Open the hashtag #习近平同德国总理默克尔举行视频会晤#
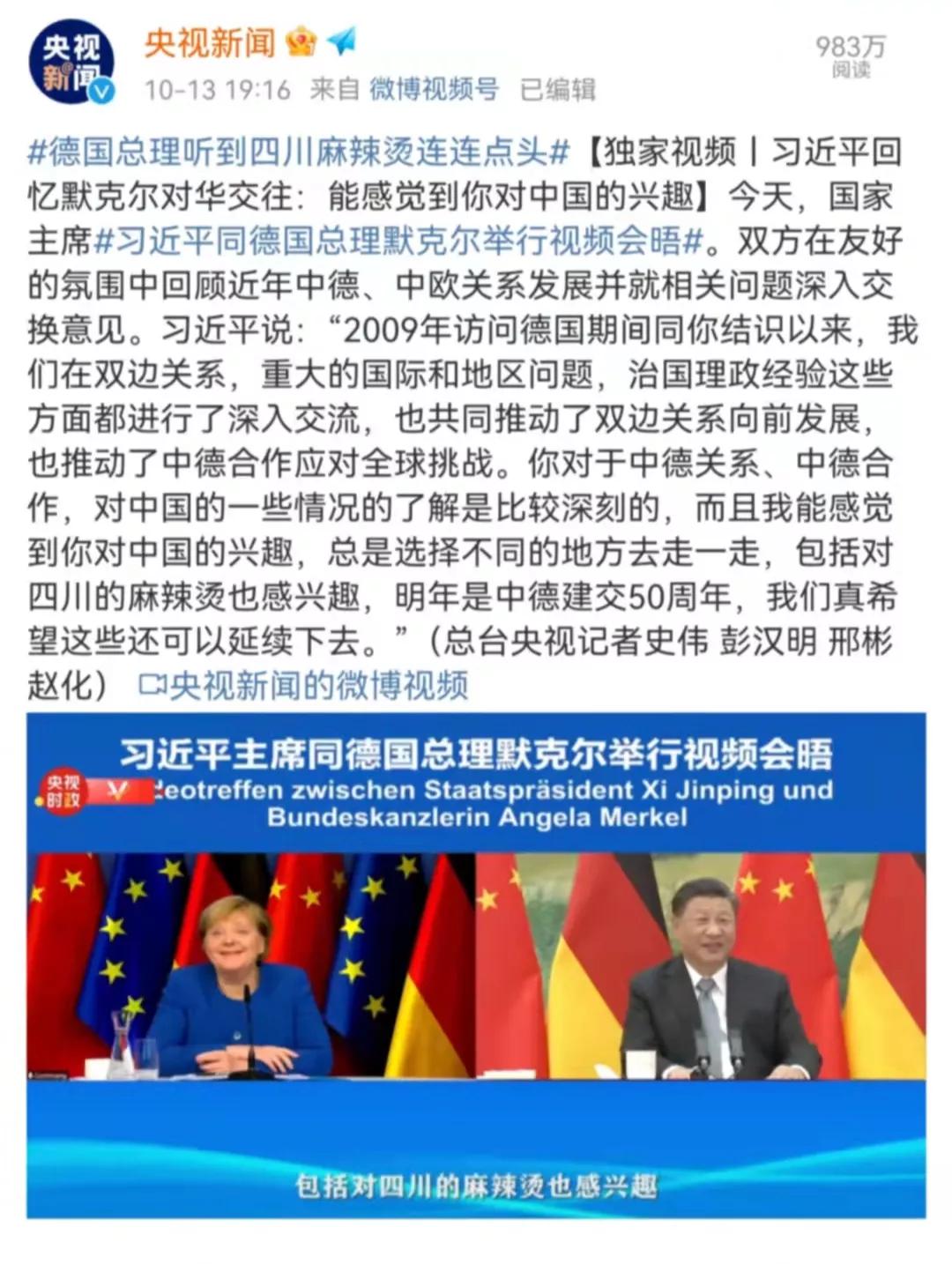Image resolution: width=952 pixels, height=1264 pixels. (x=398, y=242)
